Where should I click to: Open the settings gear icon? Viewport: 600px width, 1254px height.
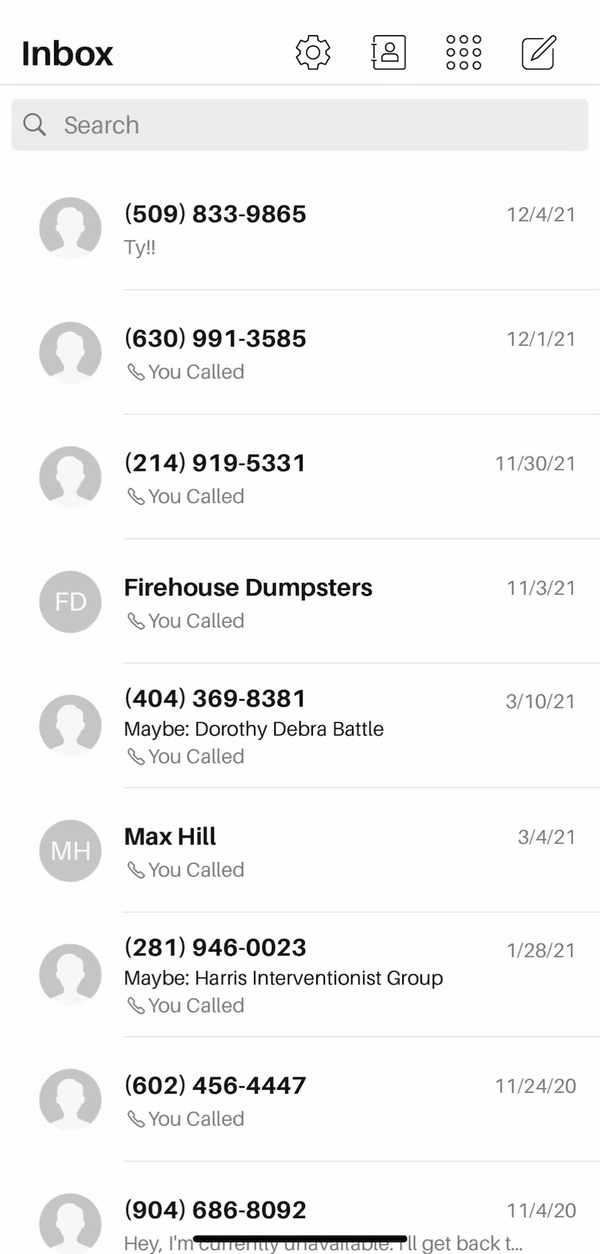pyautogui.click(x=313, y=52)
